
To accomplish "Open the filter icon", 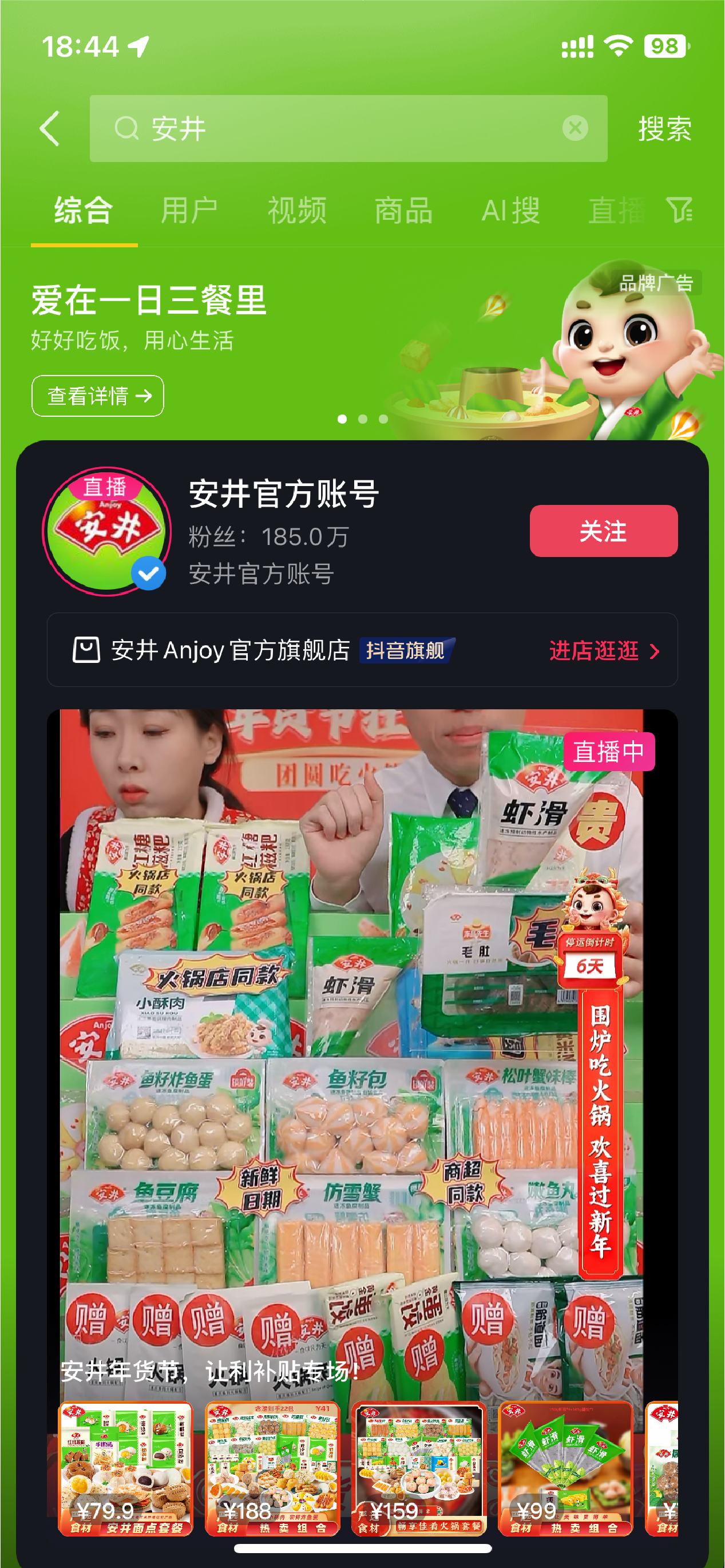I will tap(679, 211).
